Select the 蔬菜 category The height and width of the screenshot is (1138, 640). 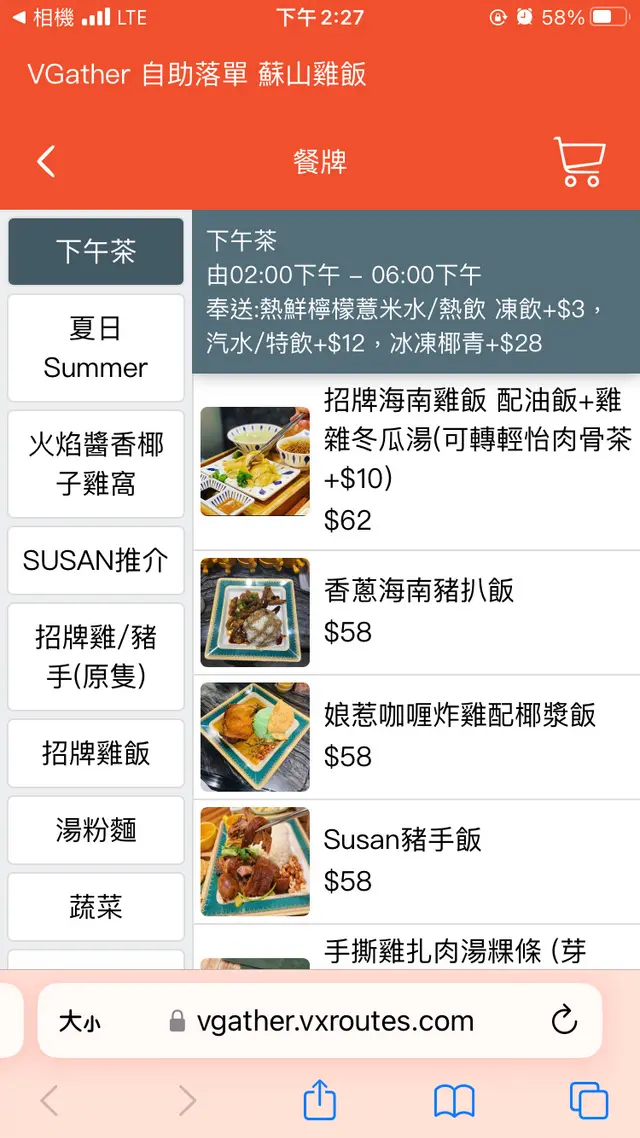coord(96,907)
